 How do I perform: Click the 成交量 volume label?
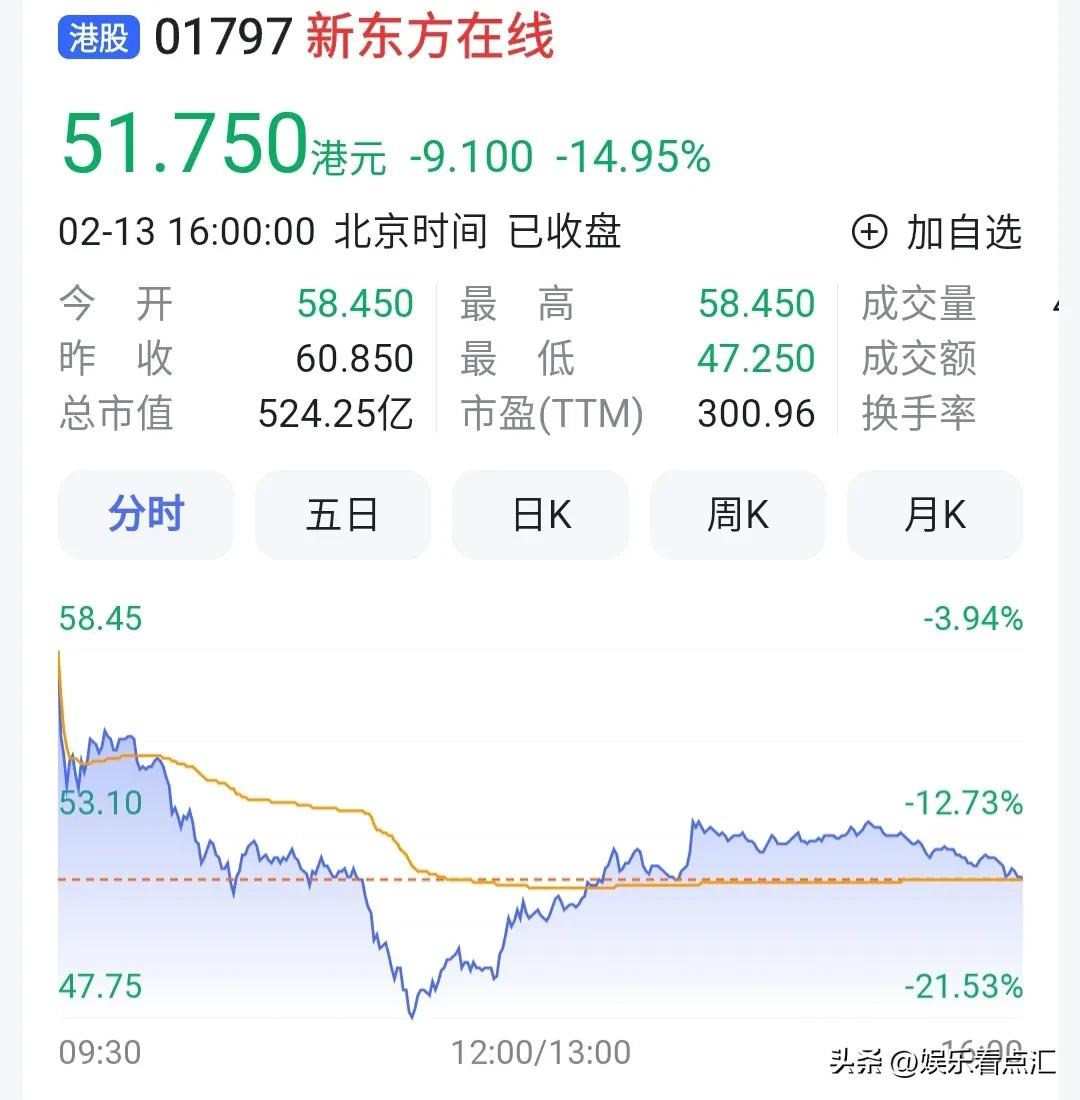pyautogui.click(x=918, y=303)
